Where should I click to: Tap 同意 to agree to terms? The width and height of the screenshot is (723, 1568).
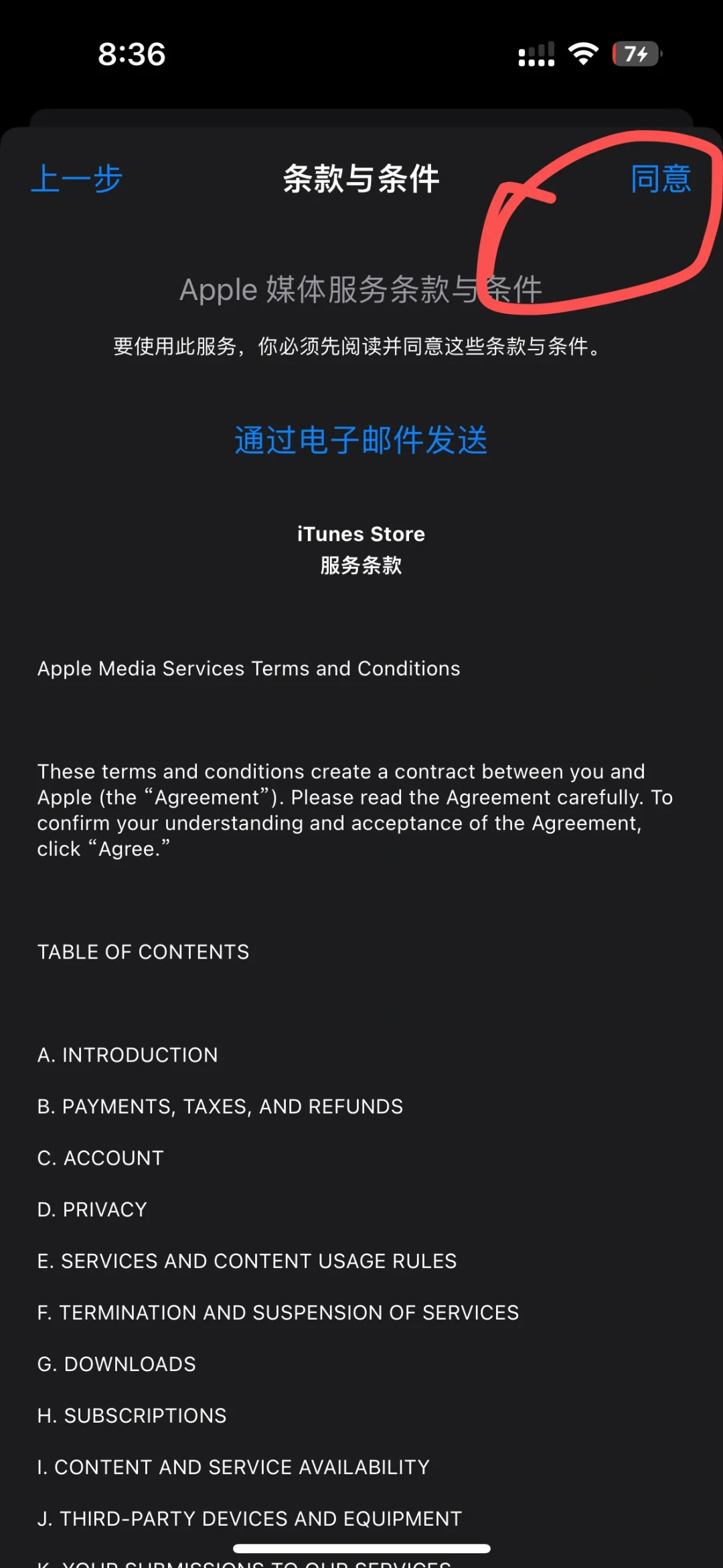[660, 180]
